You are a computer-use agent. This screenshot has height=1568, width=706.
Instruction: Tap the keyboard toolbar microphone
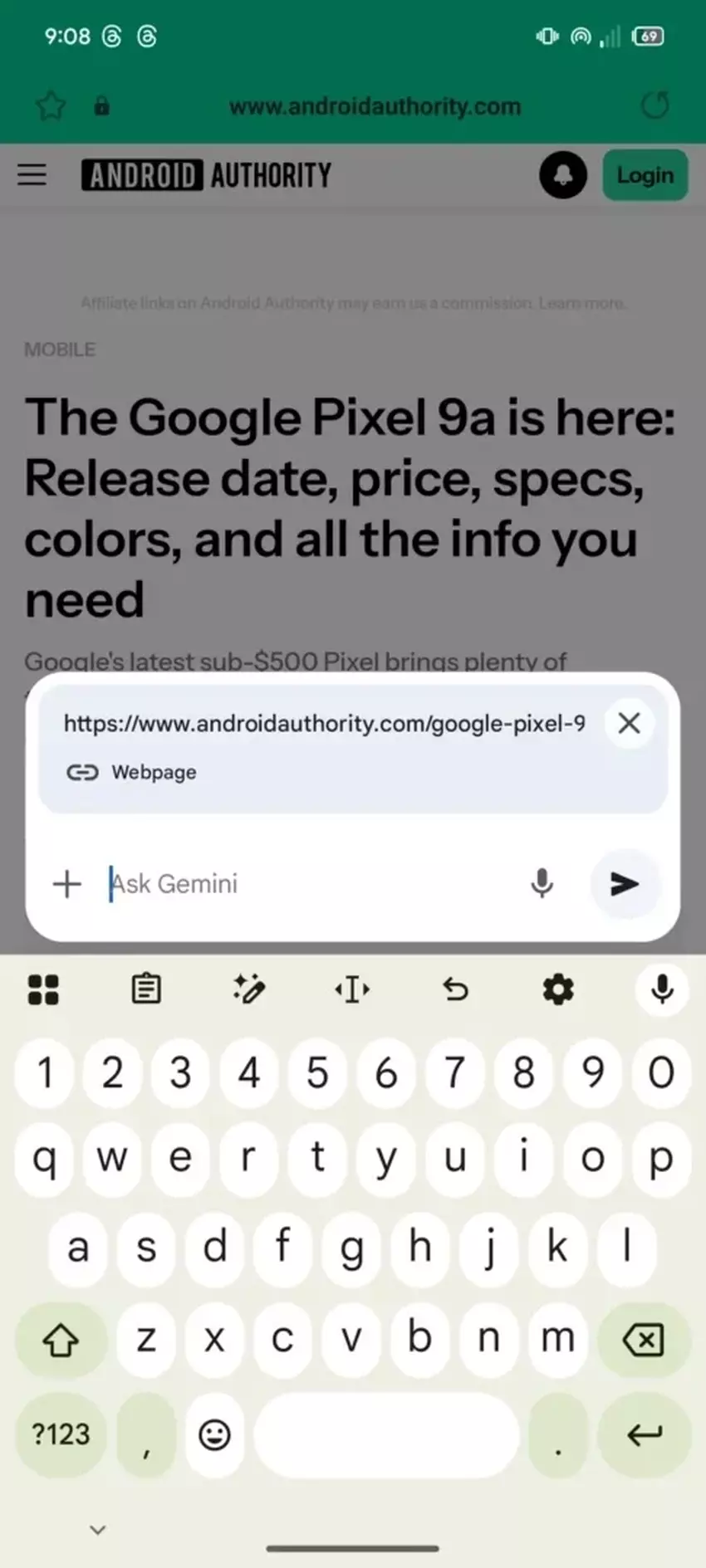pyautogui.click(x=662, y=989)
